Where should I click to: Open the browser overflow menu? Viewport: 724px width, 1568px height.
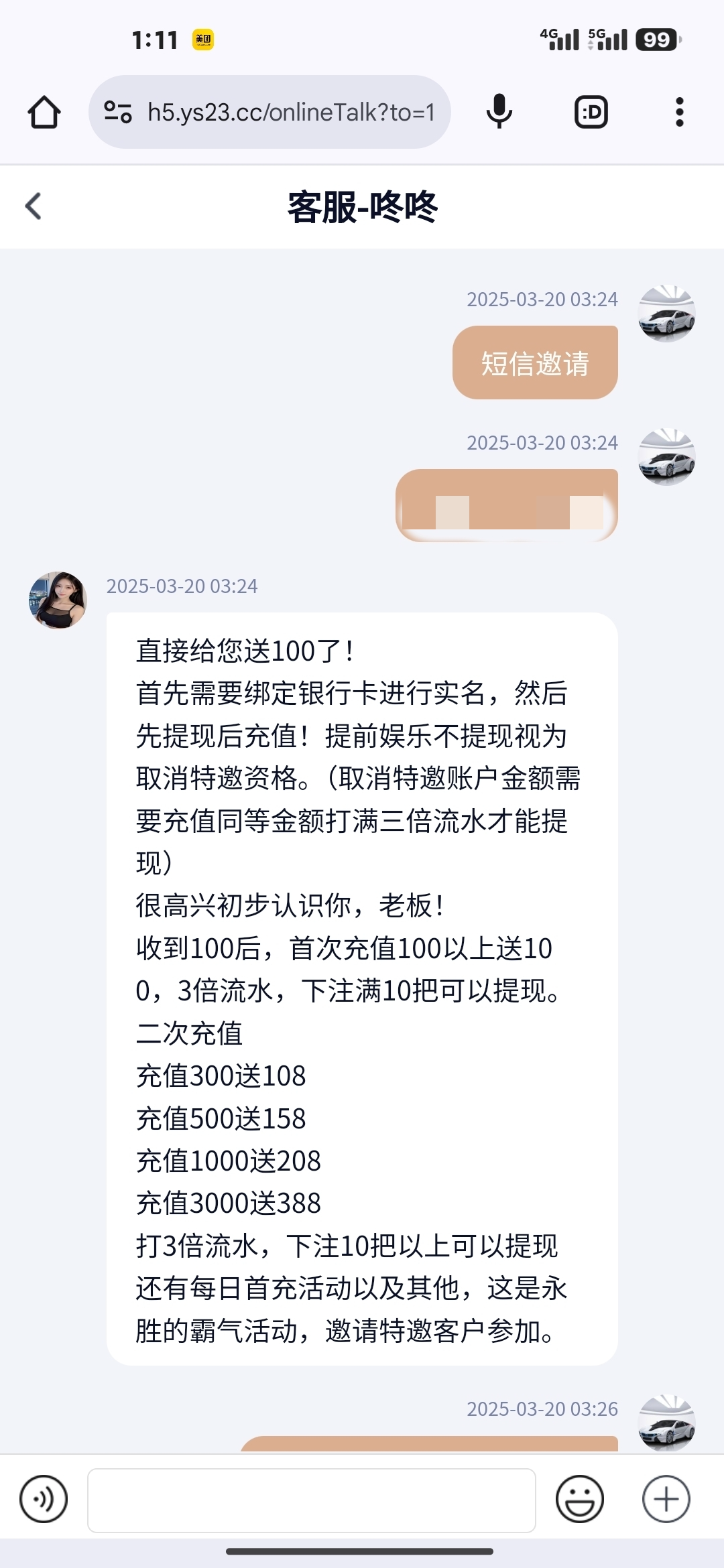679,112
